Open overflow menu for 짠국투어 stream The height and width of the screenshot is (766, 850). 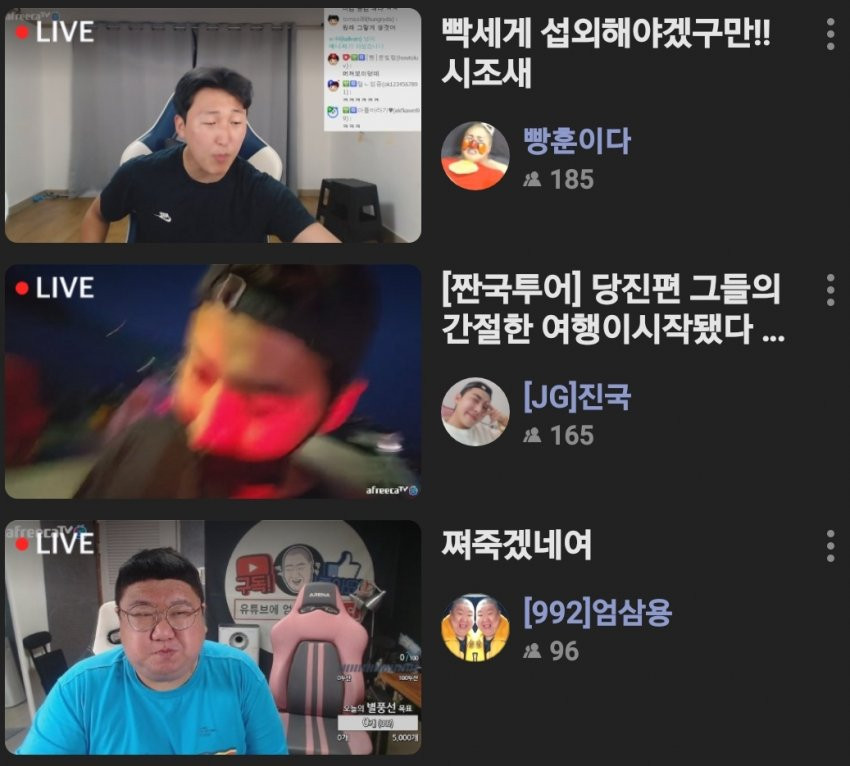(x=830, y=290)
